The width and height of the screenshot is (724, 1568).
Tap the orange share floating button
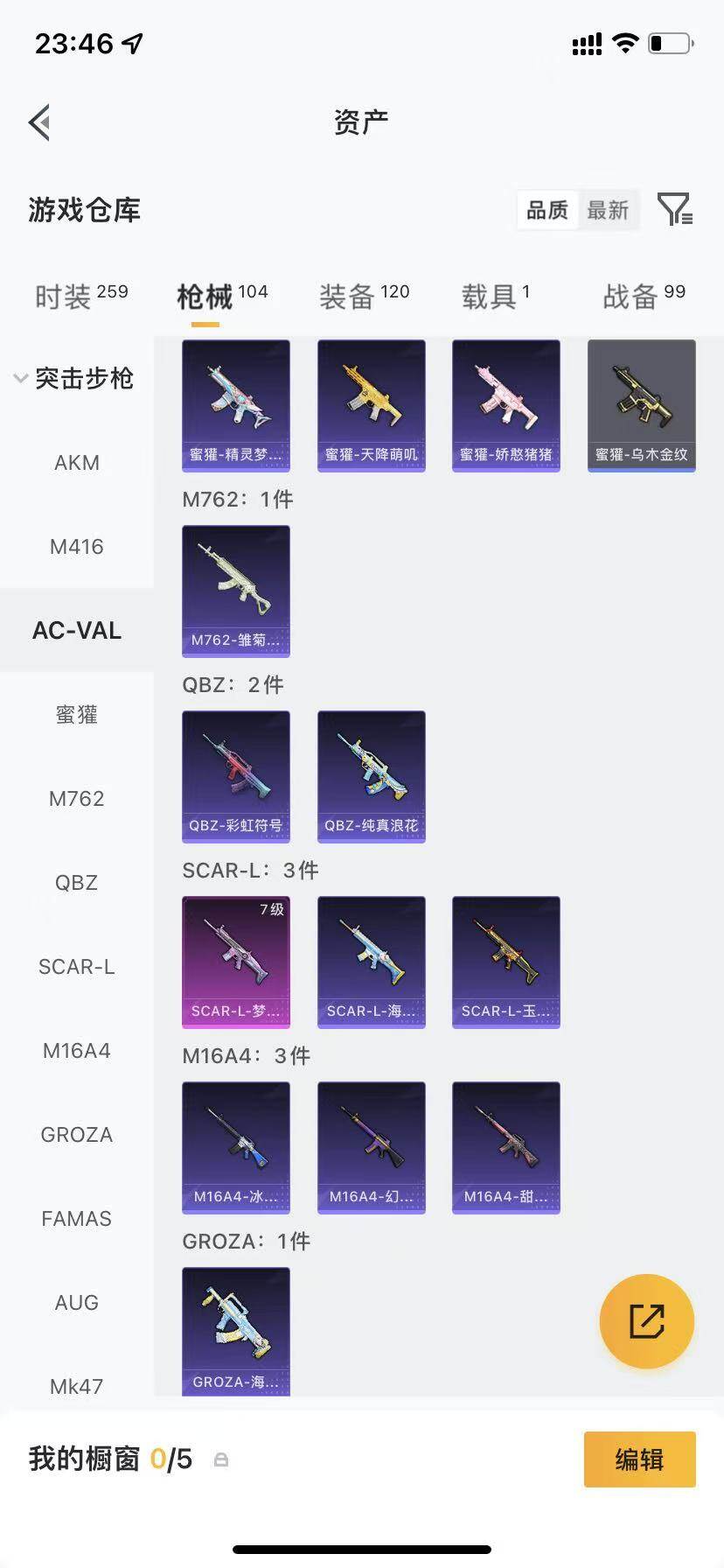(647, 1321)
